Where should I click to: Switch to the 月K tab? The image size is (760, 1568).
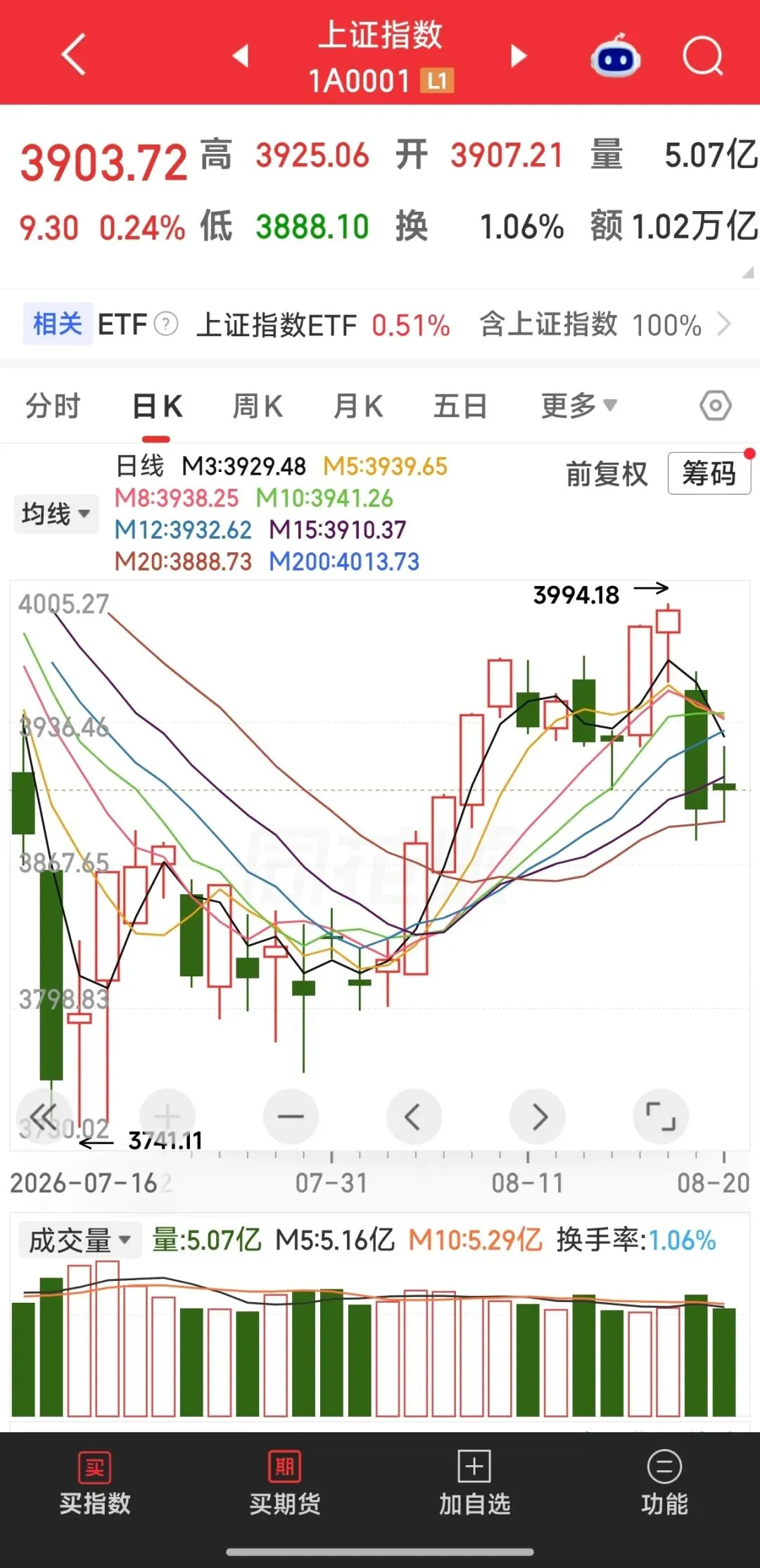pyautogui.click(x=358, y=406)
